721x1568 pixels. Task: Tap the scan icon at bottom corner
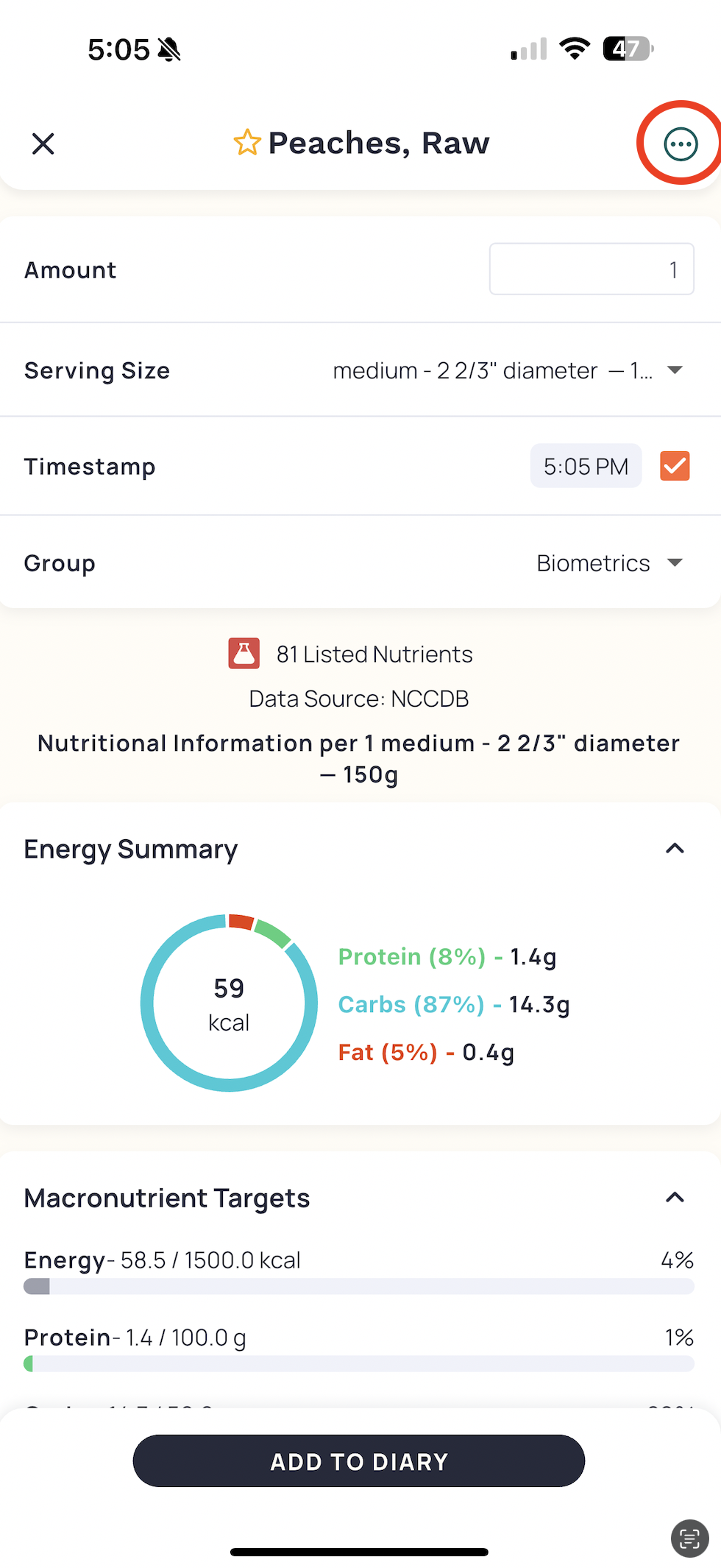point(690,1539)
